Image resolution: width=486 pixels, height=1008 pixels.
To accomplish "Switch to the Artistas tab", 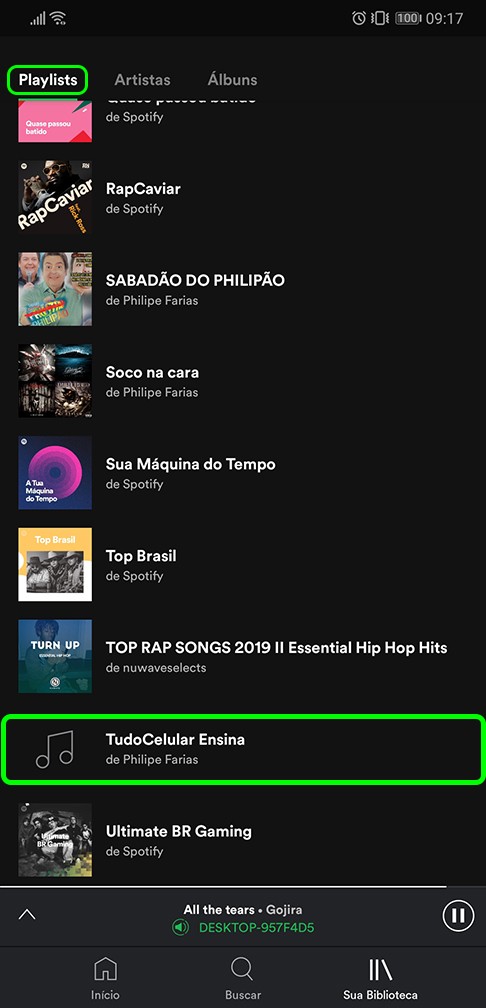I will click(142, 80).
